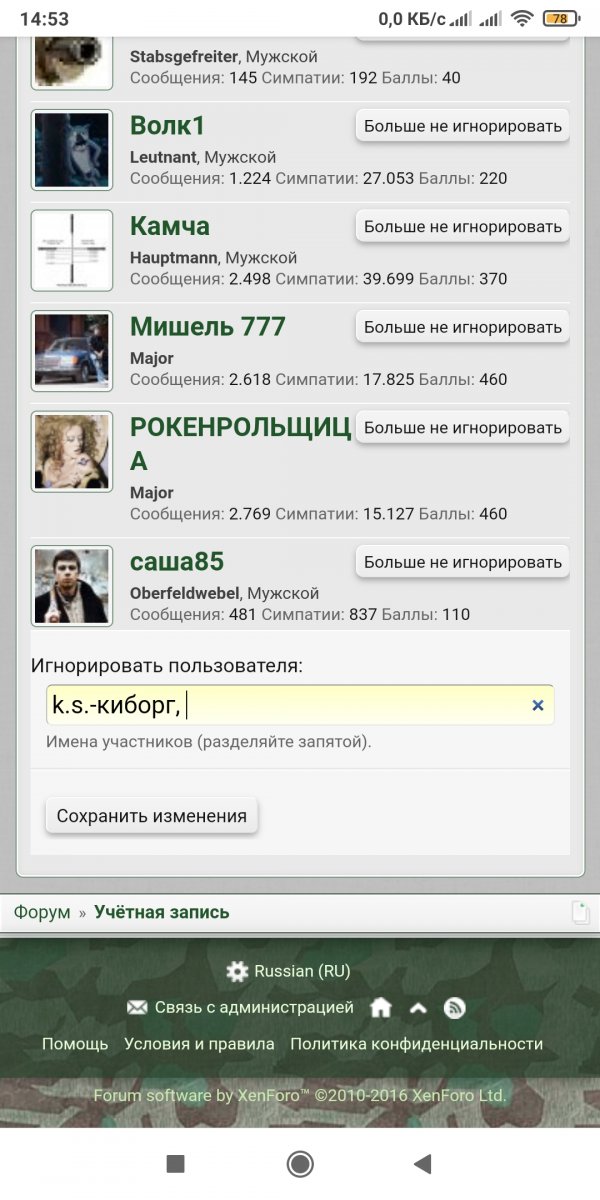The height and width of the screenshot is (1200, 600).
Task: Open Политика конфиденциальности page
Action: tap(417, 1044)
